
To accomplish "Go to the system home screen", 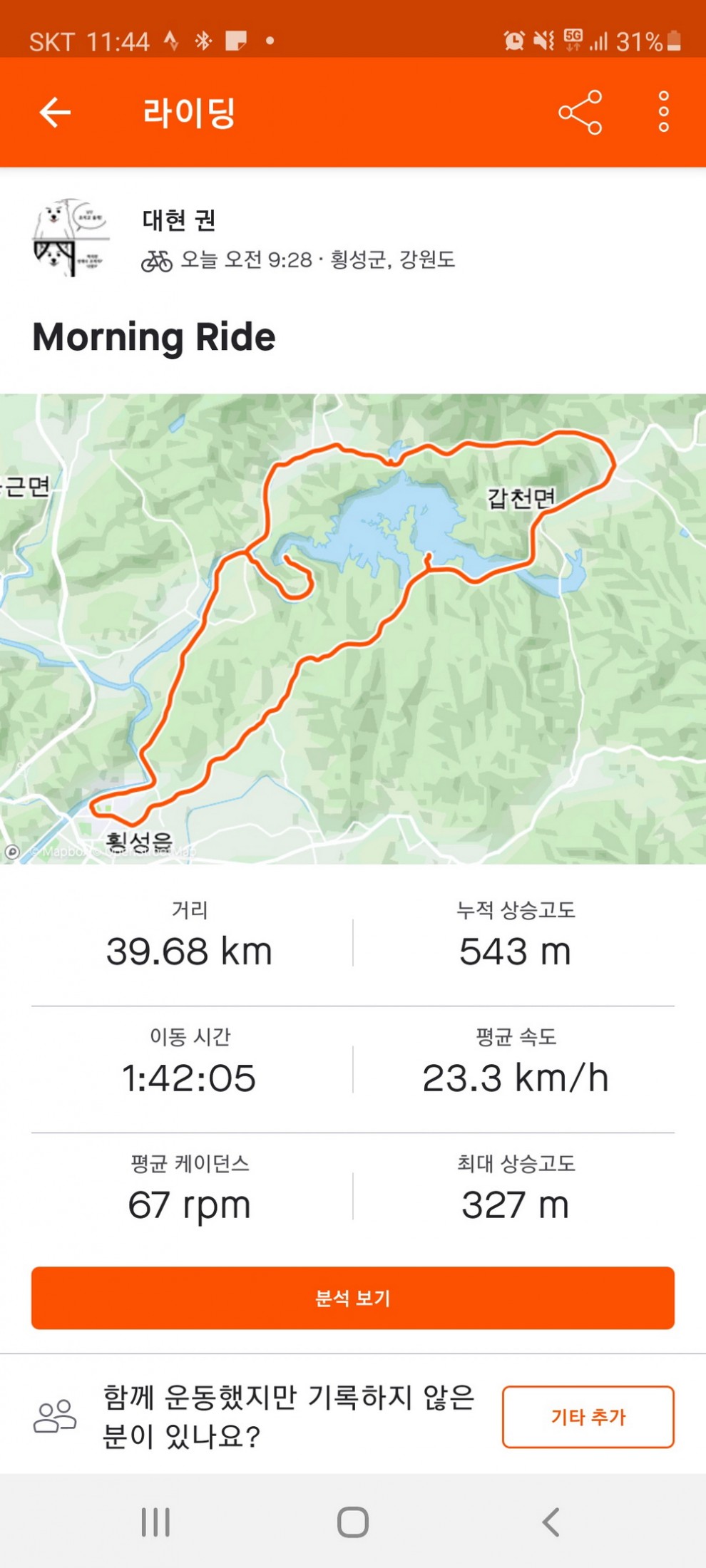I will pos(353,1522).
